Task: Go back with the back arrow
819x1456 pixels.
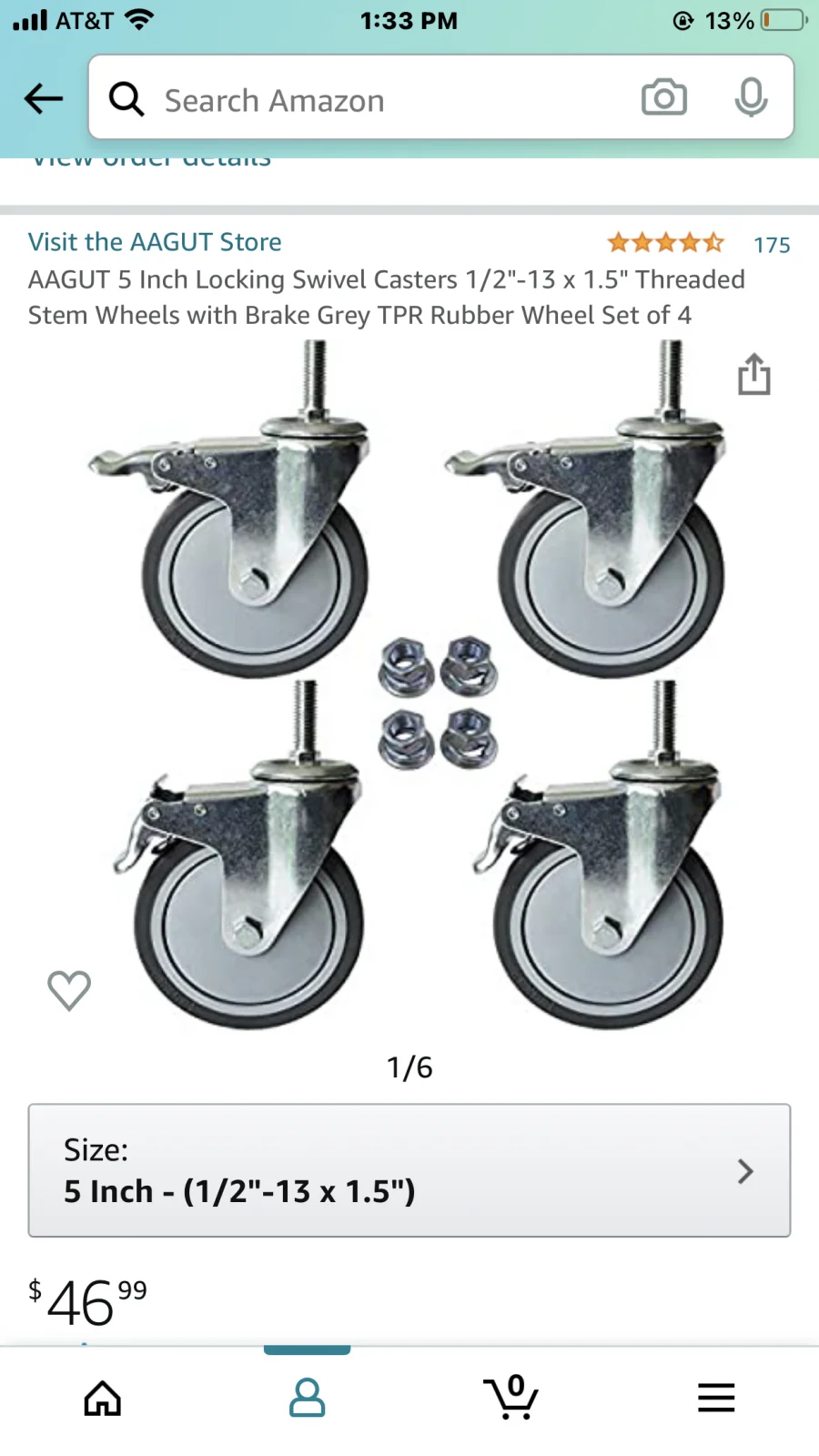Action: (x=43, y=98)
